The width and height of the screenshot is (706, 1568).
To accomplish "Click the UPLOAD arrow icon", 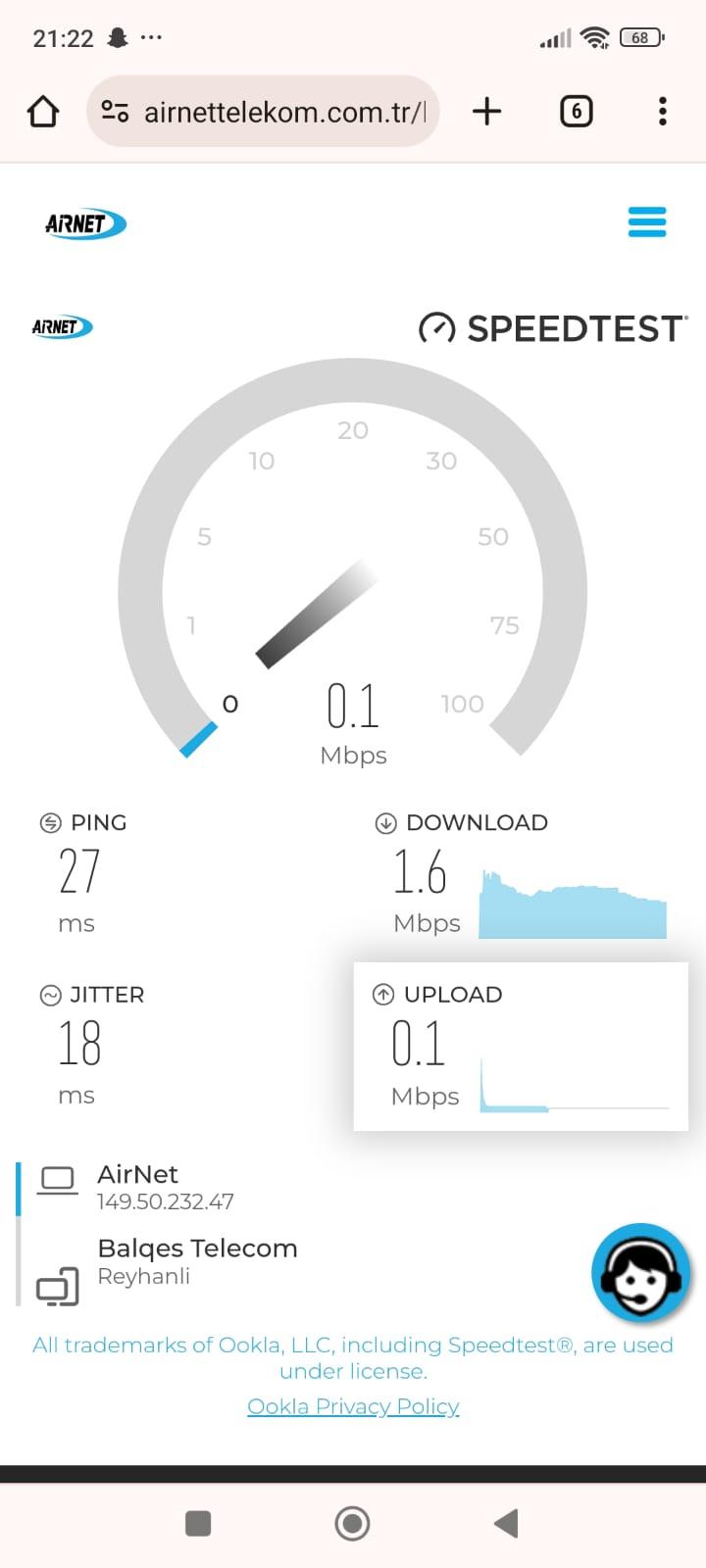I will pos(382,994).
